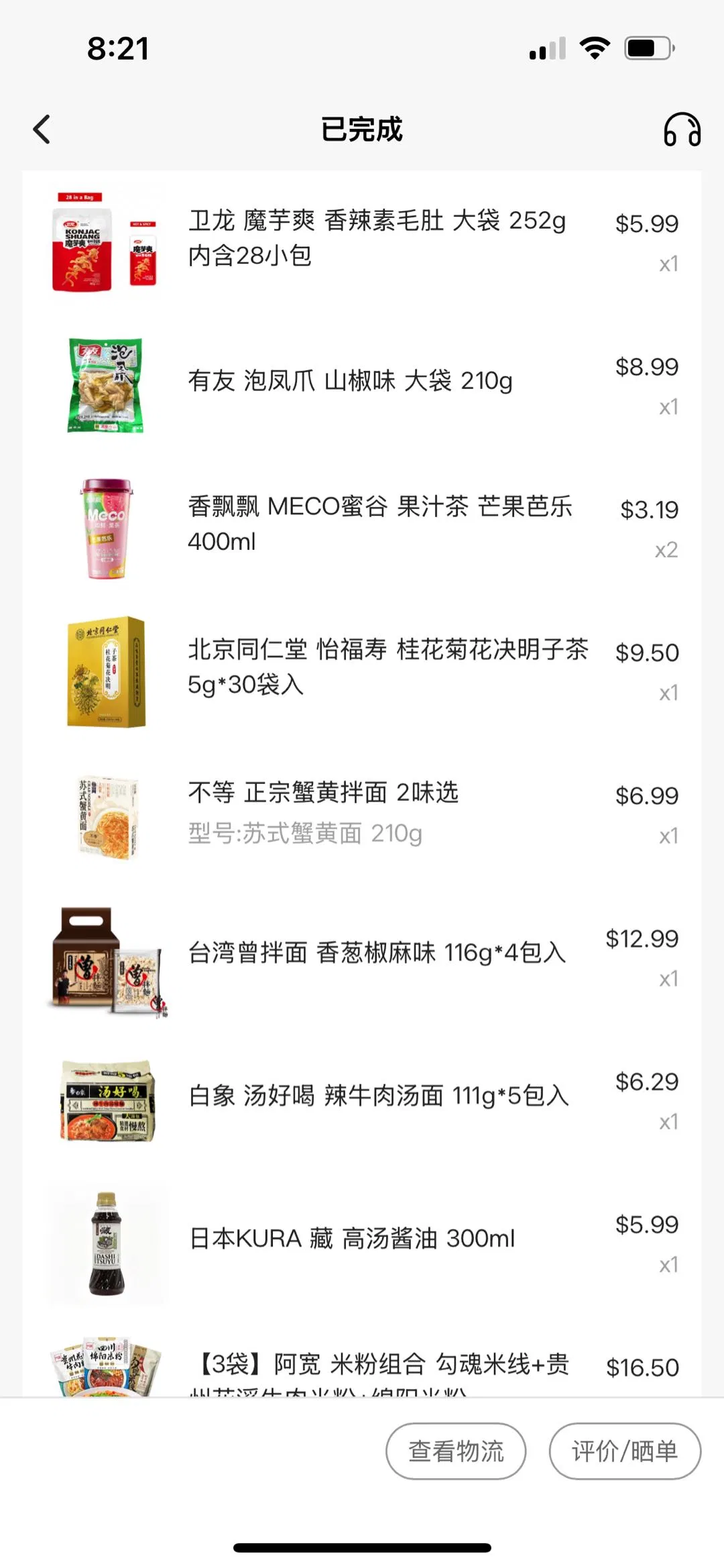Open 香飘飘 MECO蜜谷 果汁茶 item
Viewport: 724px width, 1568px height.
(x=379, y=524)
